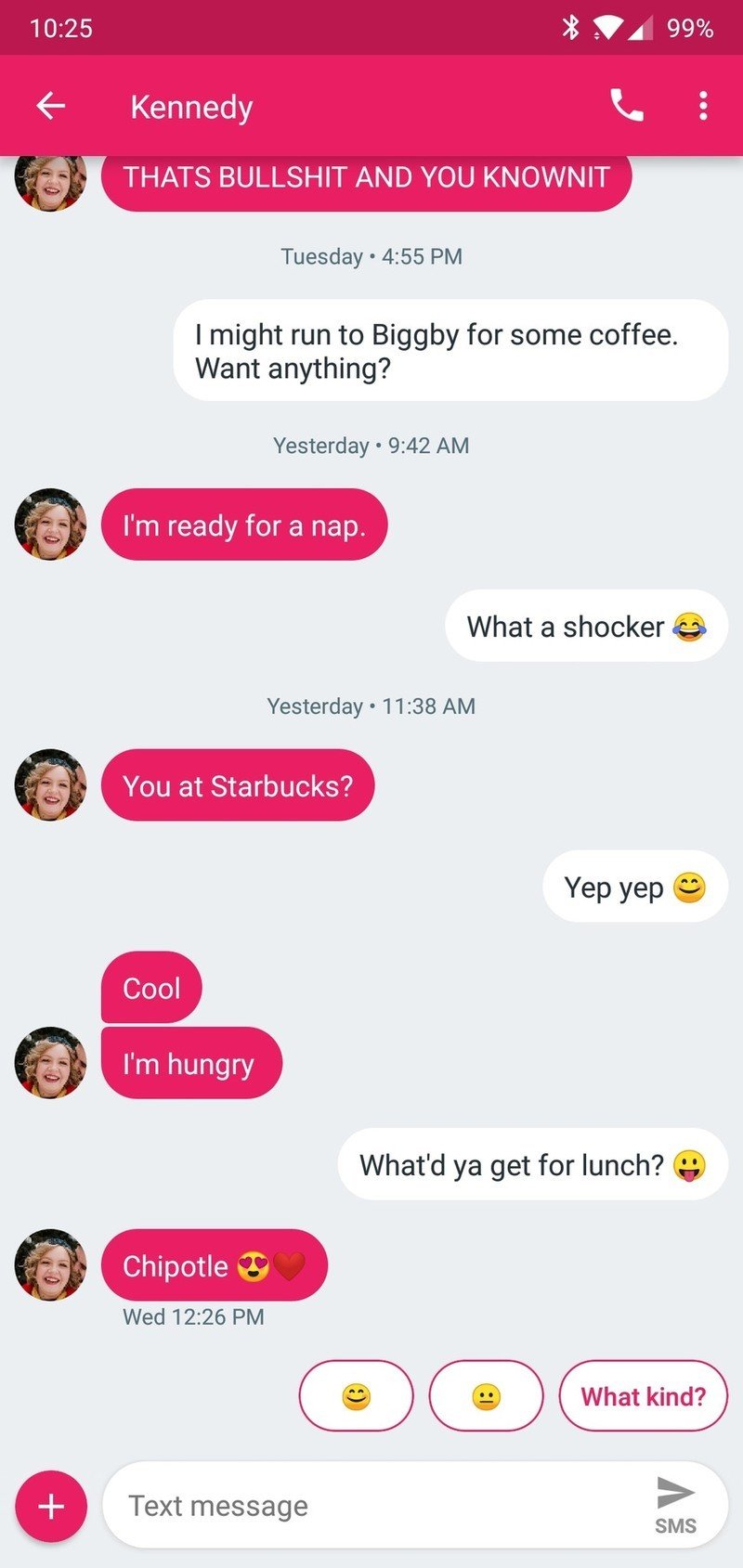Image resolution: width=743 pixels, height=1568 pixels.
Task: Open the plus attachment button
Action: (51, 1505)
